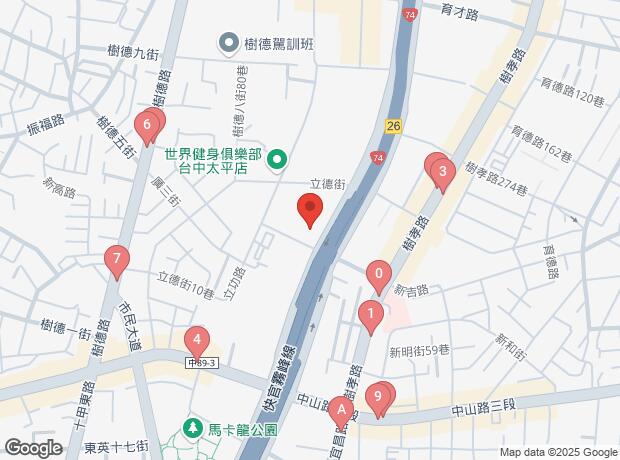Tap map marker number 1
This screenshot has width=620, height=460.
371,315
